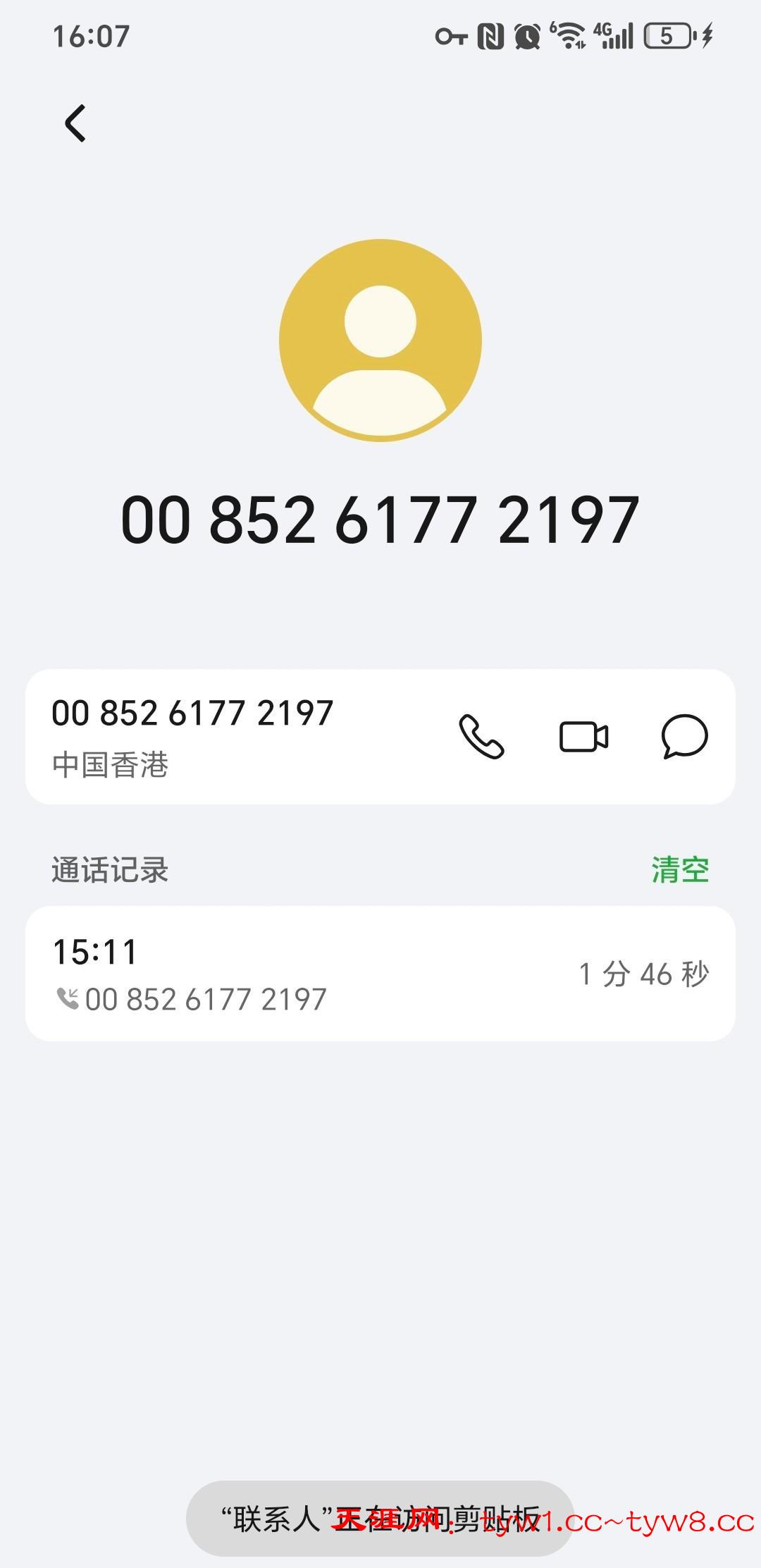This screenshot has height=1568, width=761.
Task: Open the 15:11 call log entry
Action: tap(380, 974)
